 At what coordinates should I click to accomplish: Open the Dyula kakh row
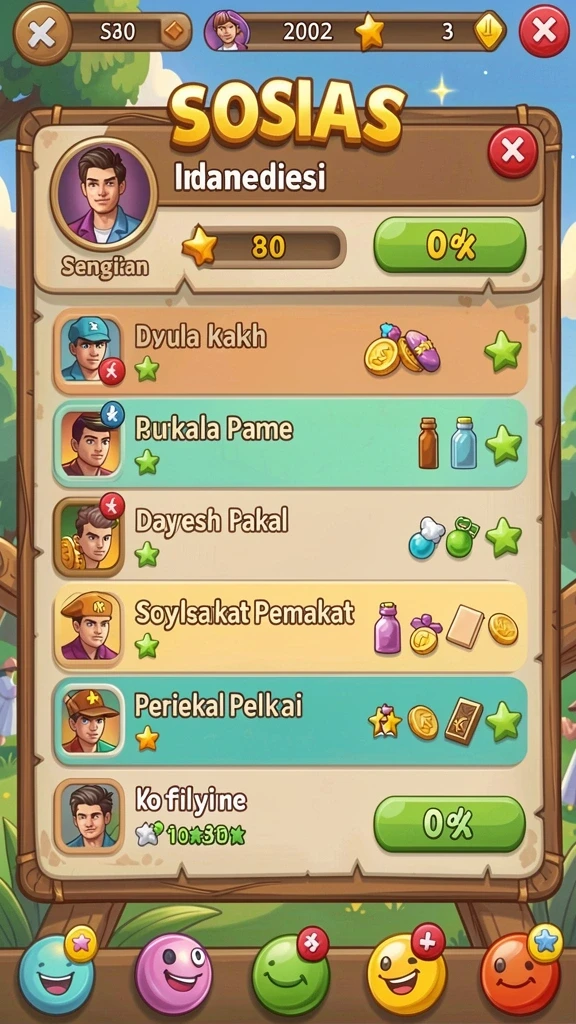click(291, 351)
